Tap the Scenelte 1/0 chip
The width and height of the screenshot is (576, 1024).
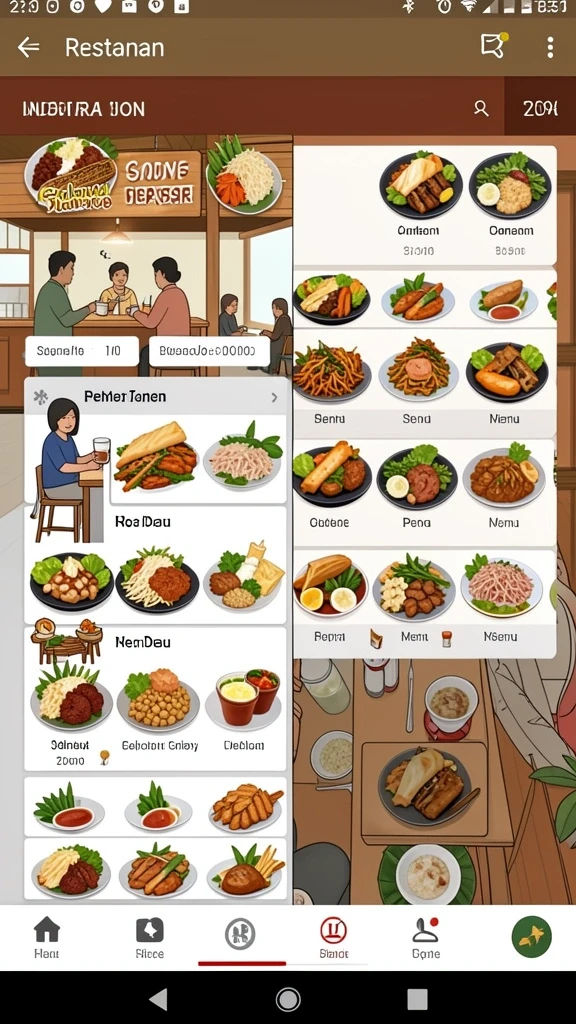[x=82, y=351]
